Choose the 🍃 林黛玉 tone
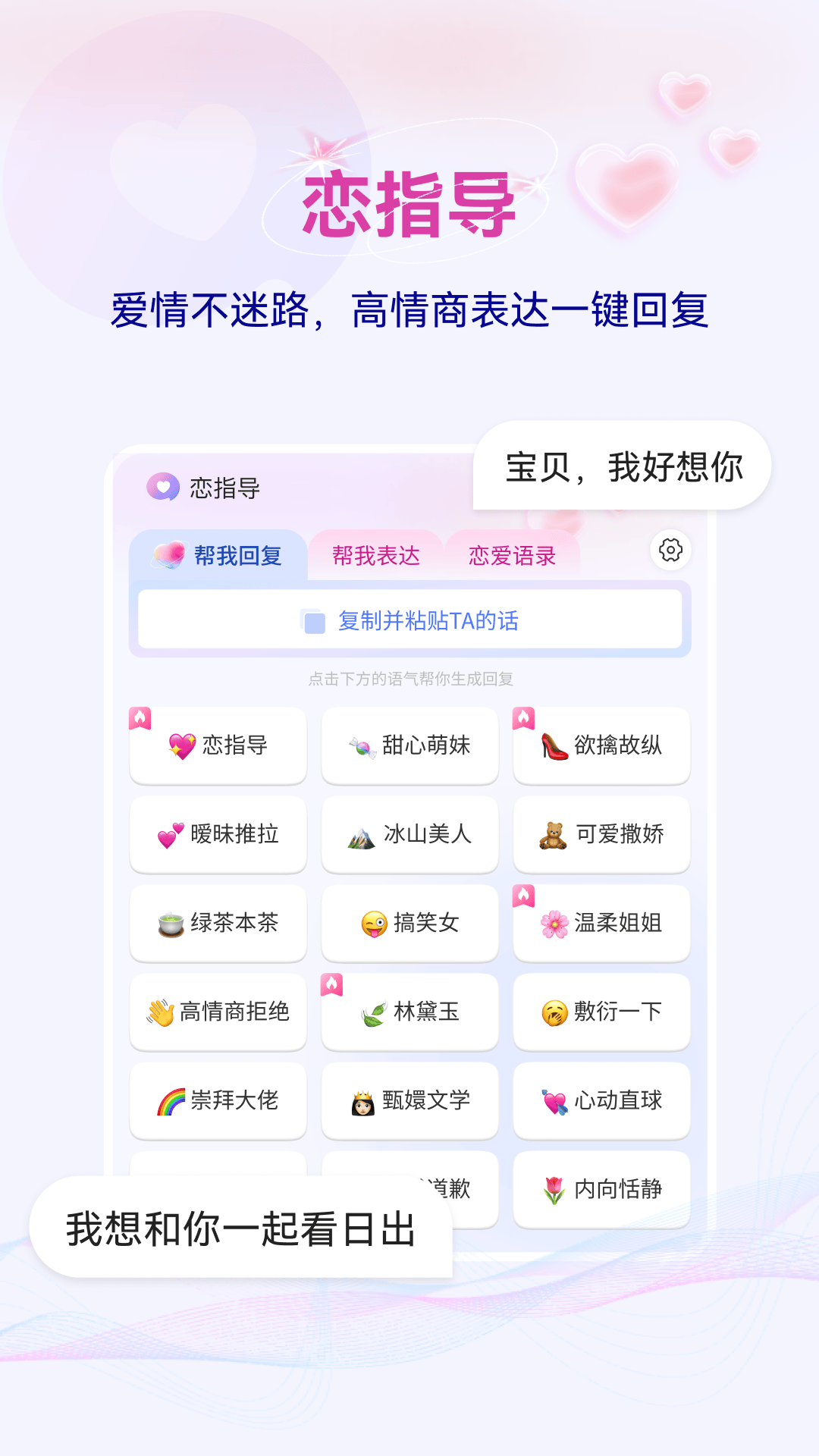The height and width of the screenshot is (1456, 819). tap(409, 1012)
